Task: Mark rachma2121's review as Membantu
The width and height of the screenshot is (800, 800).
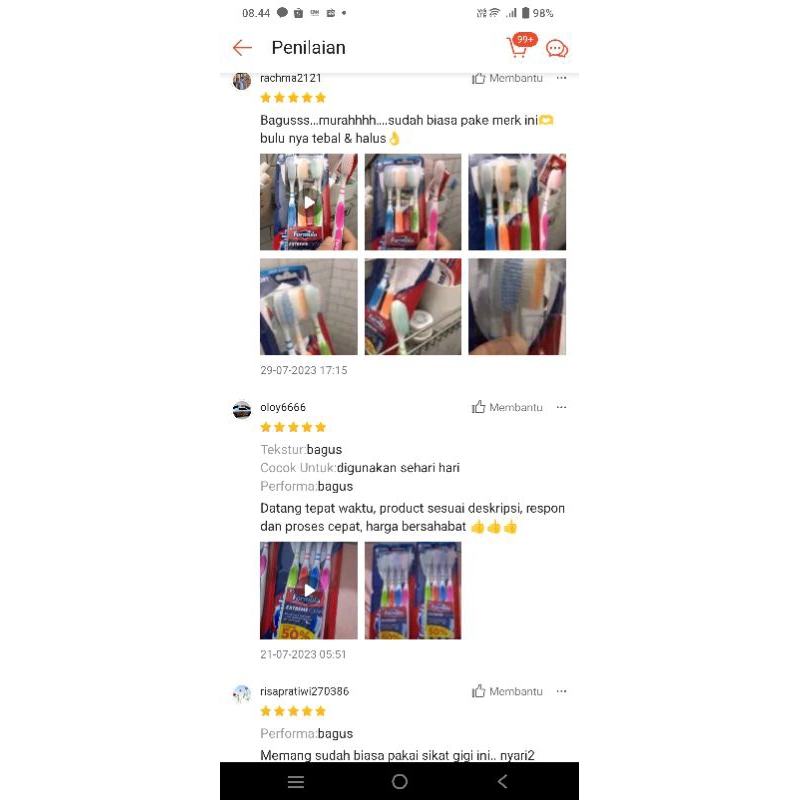Action: [x=507, y=78]
